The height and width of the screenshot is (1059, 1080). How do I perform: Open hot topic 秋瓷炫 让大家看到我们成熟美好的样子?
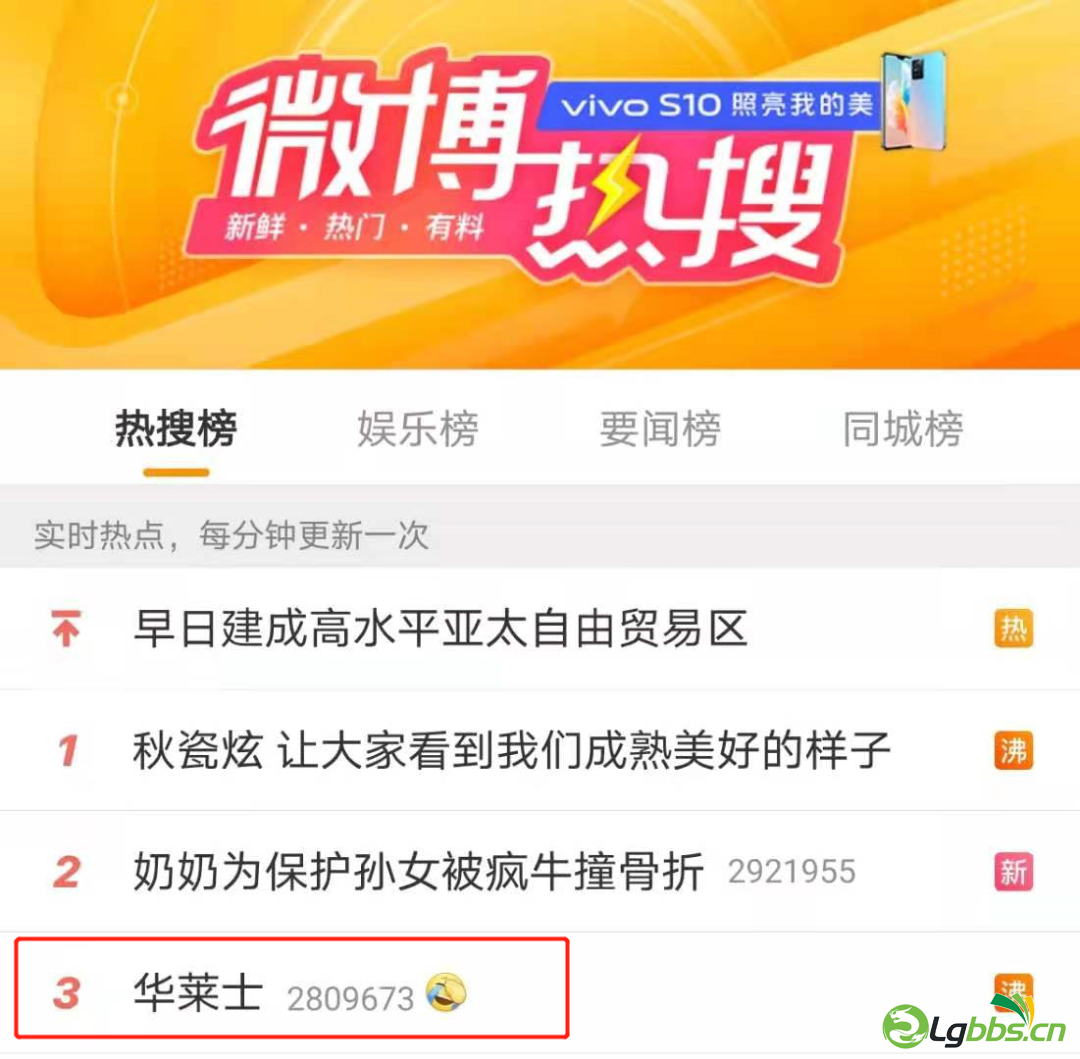coord(510,751)
